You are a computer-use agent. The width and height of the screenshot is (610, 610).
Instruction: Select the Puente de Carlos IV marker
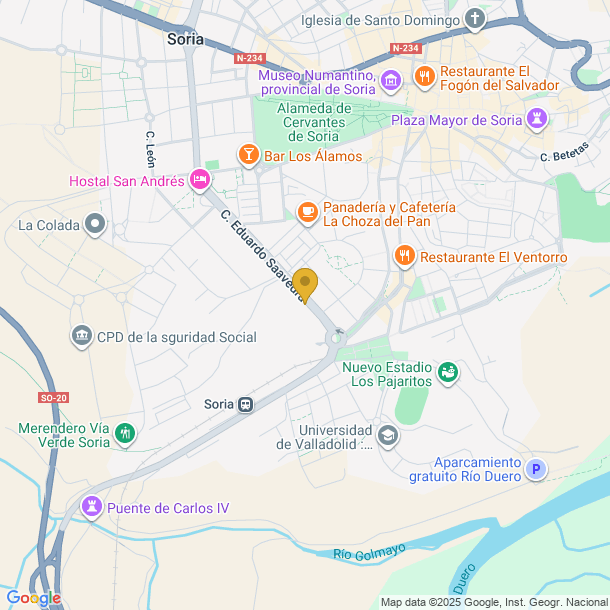coord(93,507)
